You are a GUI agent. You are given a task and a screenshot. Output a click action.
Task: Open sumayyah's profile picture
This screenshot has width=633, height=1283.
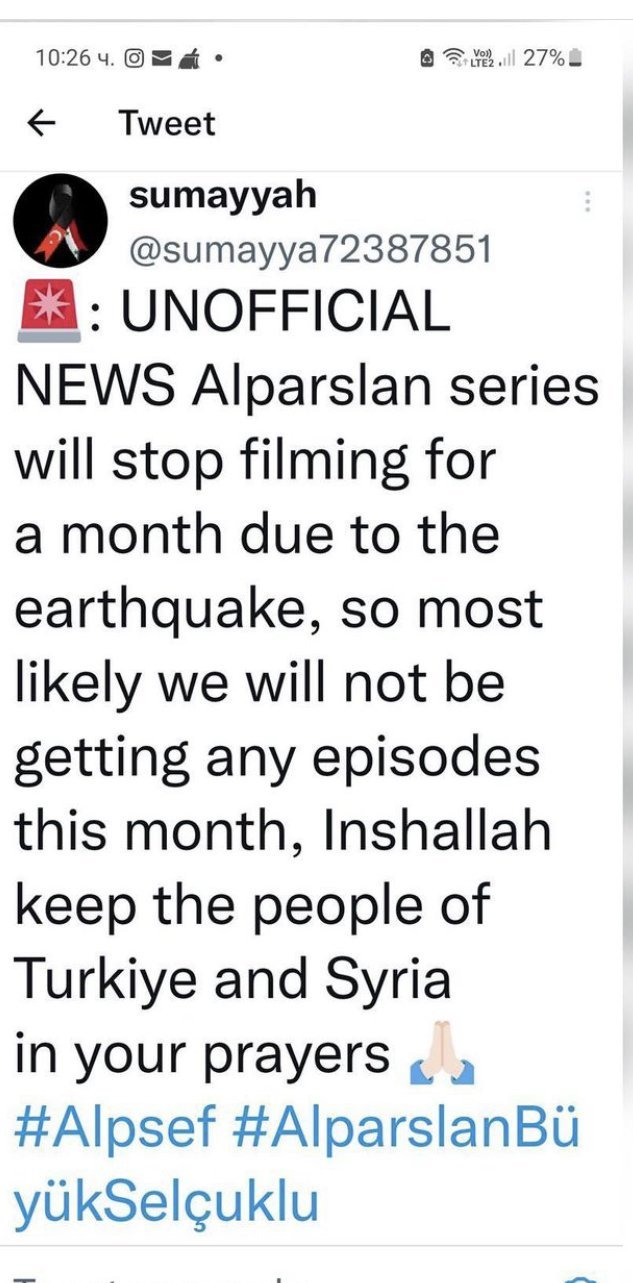[59, 221]
